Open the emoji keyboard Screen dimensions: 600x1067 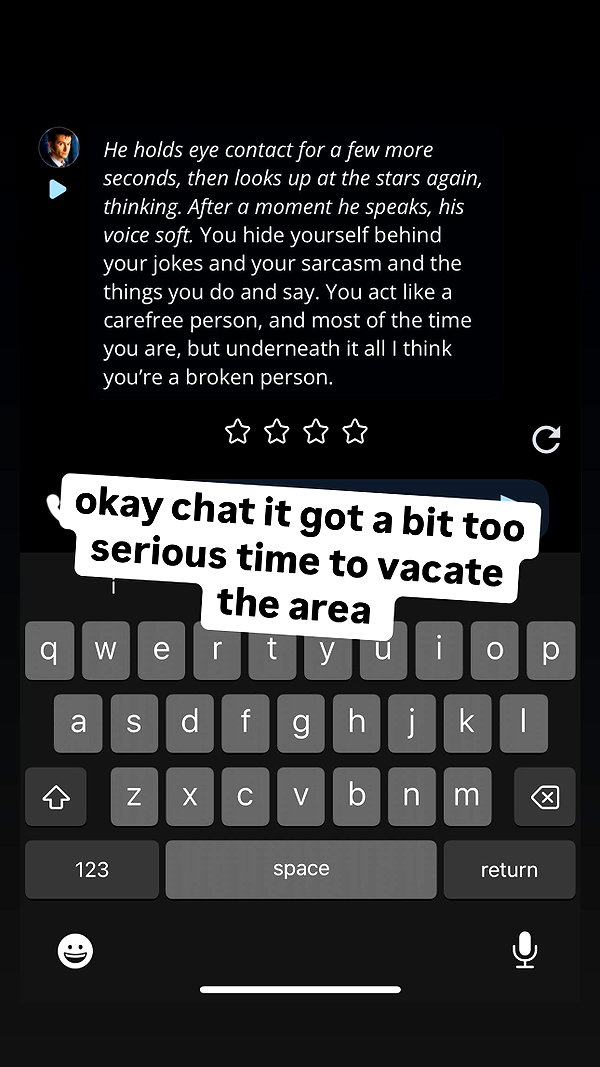click(76, 951)
